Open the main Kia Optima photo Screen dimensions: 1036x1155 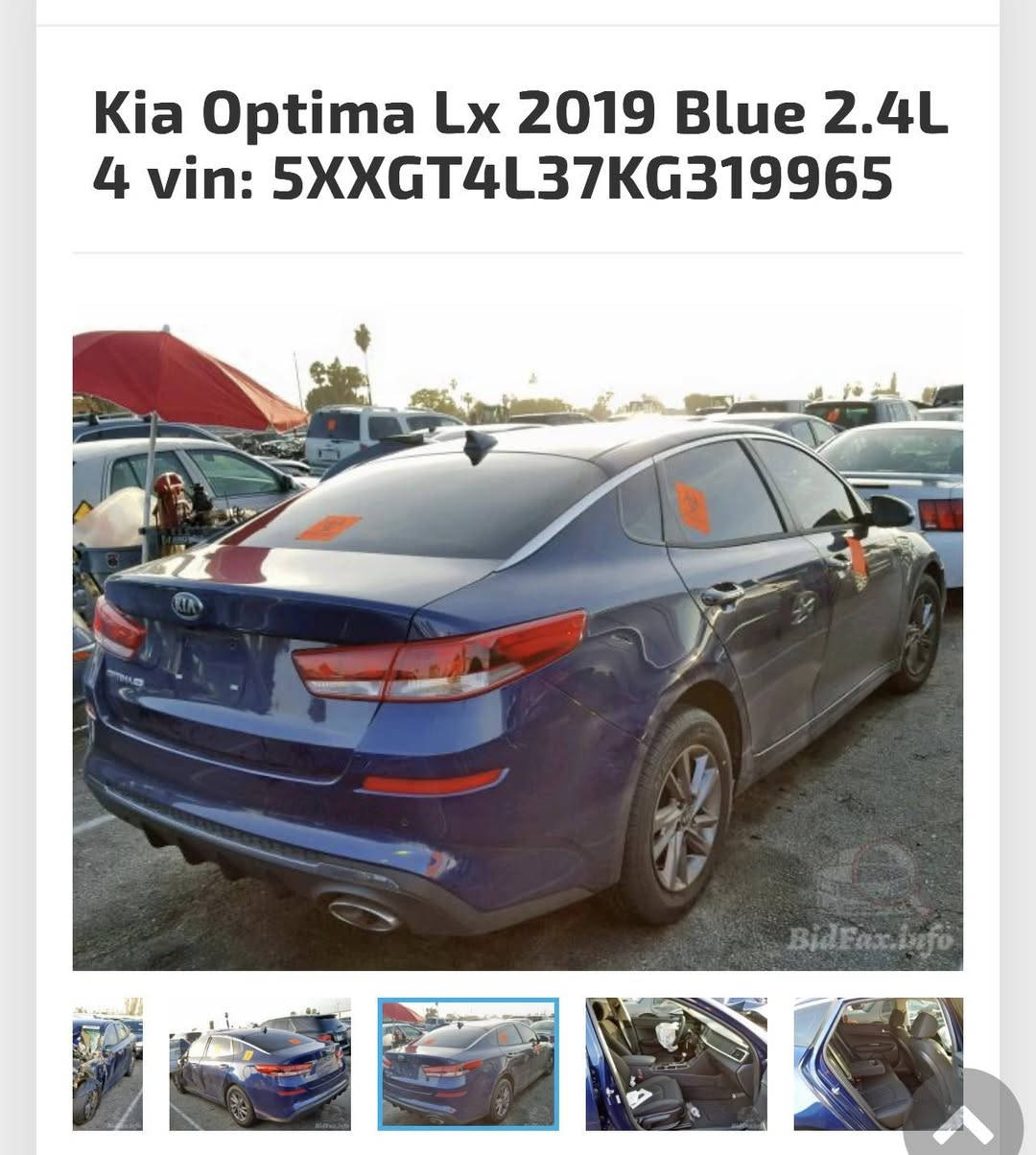(x=518, y=638)
